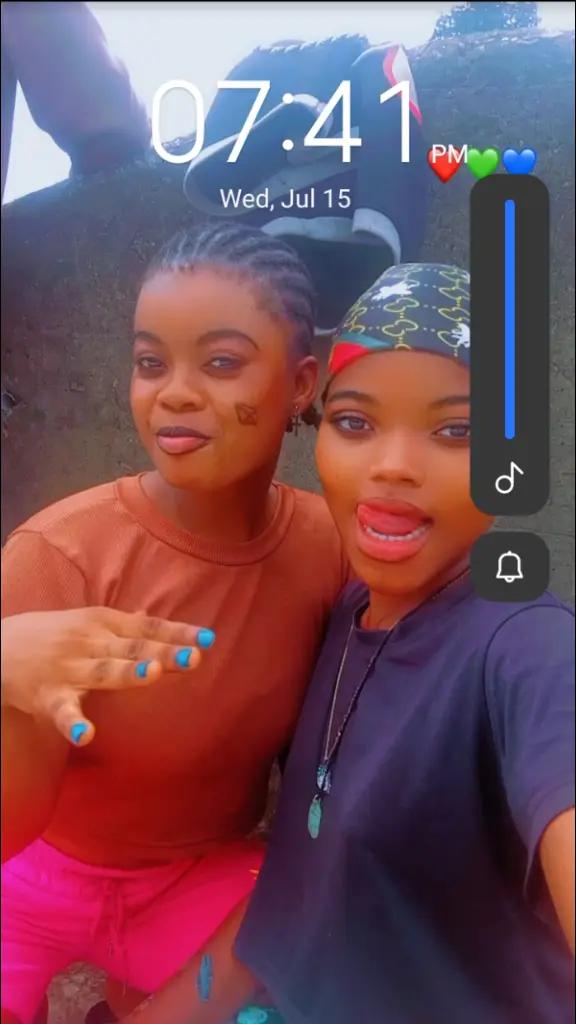Tap the music note media volume icon
576x1024 pixels.
tap(509, 478)
